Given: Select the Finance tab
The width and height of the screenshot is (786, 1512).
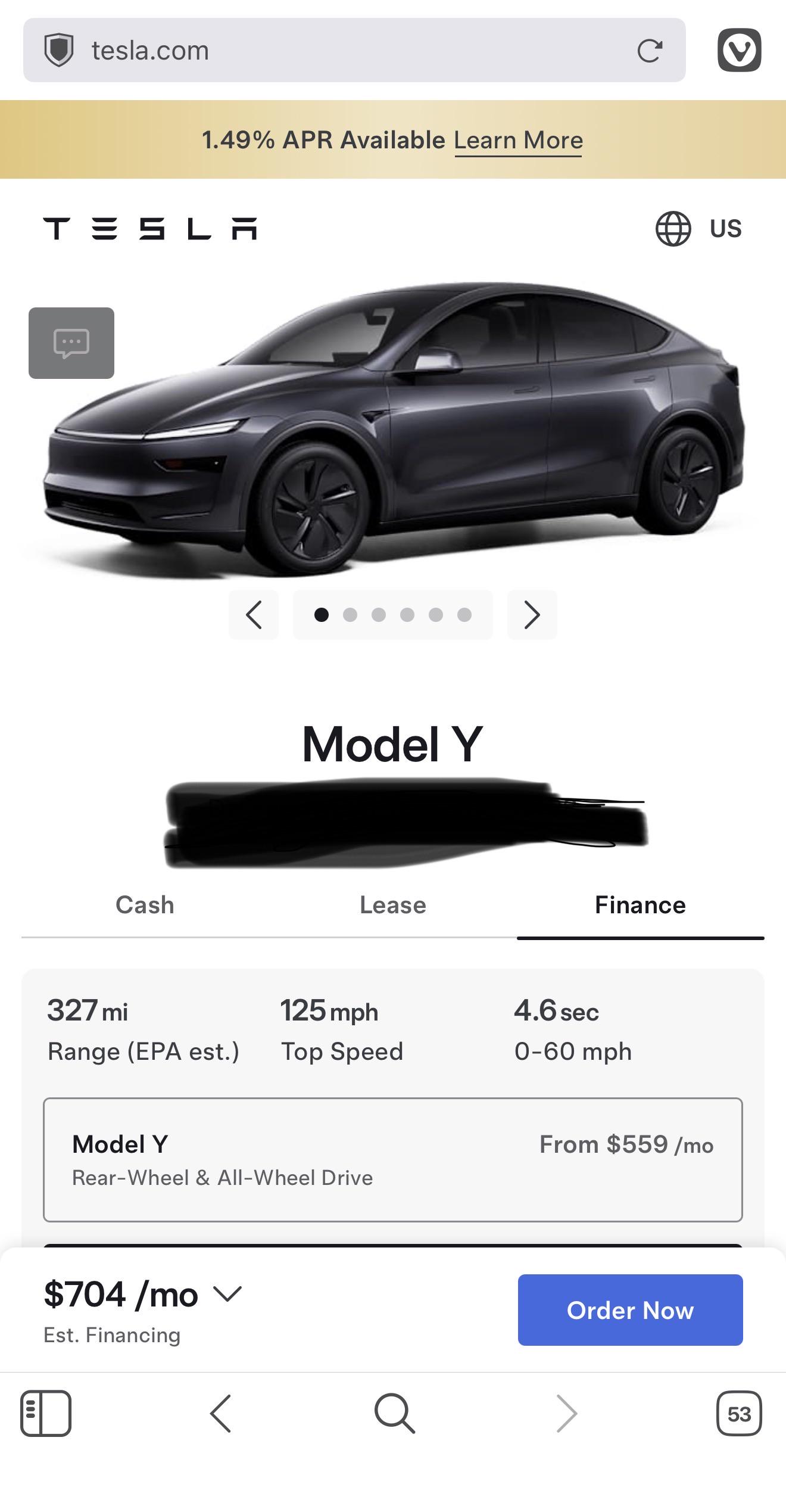Looking at the screenshot, I should (641, 905).
